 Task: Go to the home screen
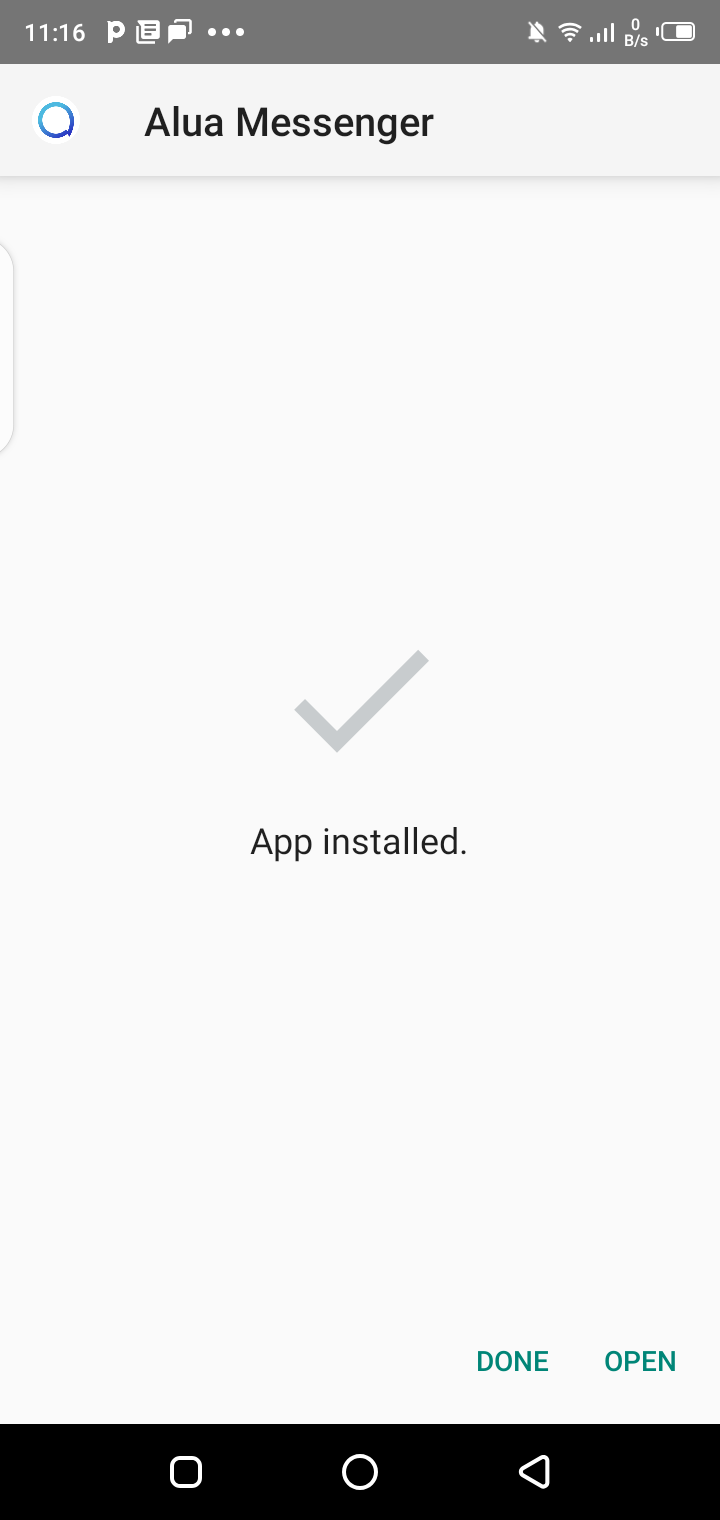360,1471
